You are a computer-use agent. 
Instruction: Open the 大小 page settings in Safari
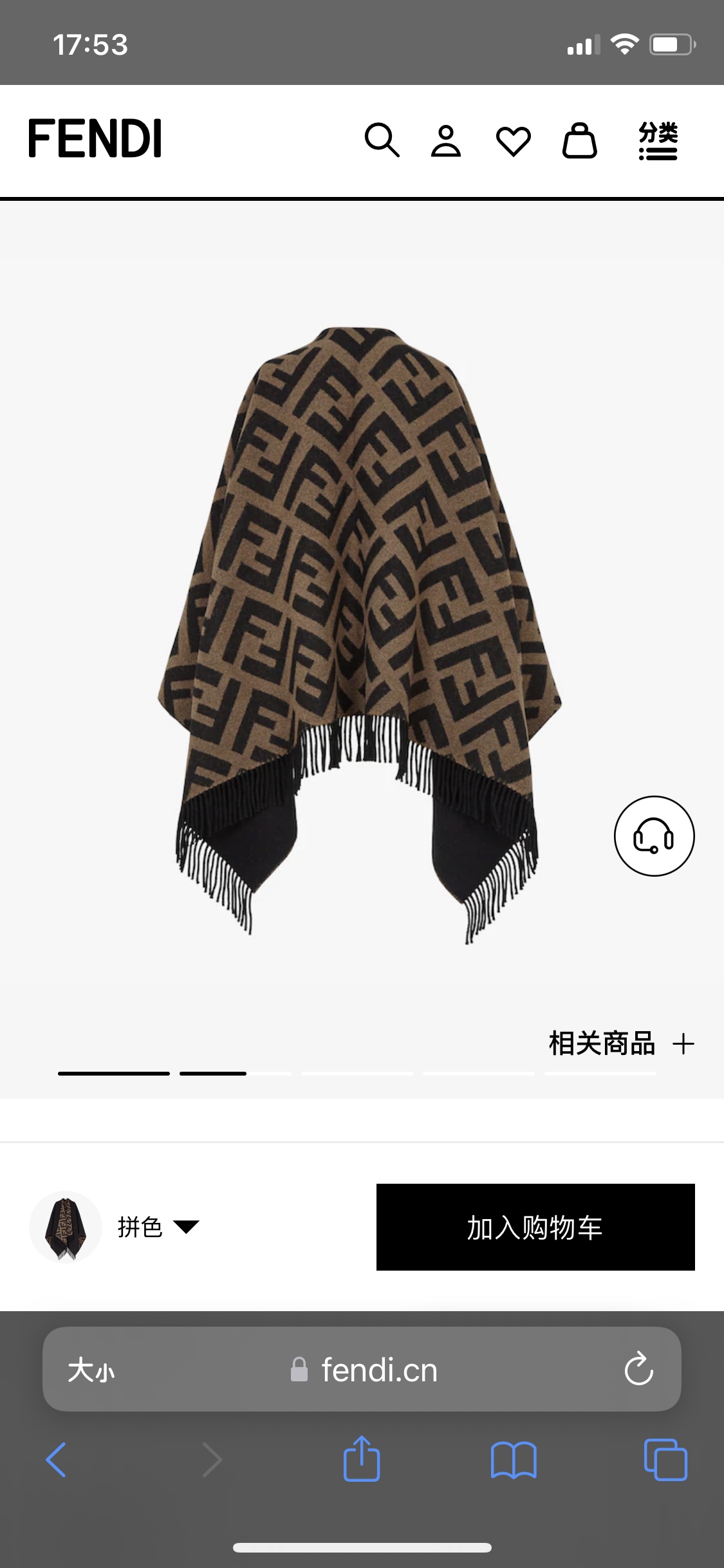(91, 1370)
